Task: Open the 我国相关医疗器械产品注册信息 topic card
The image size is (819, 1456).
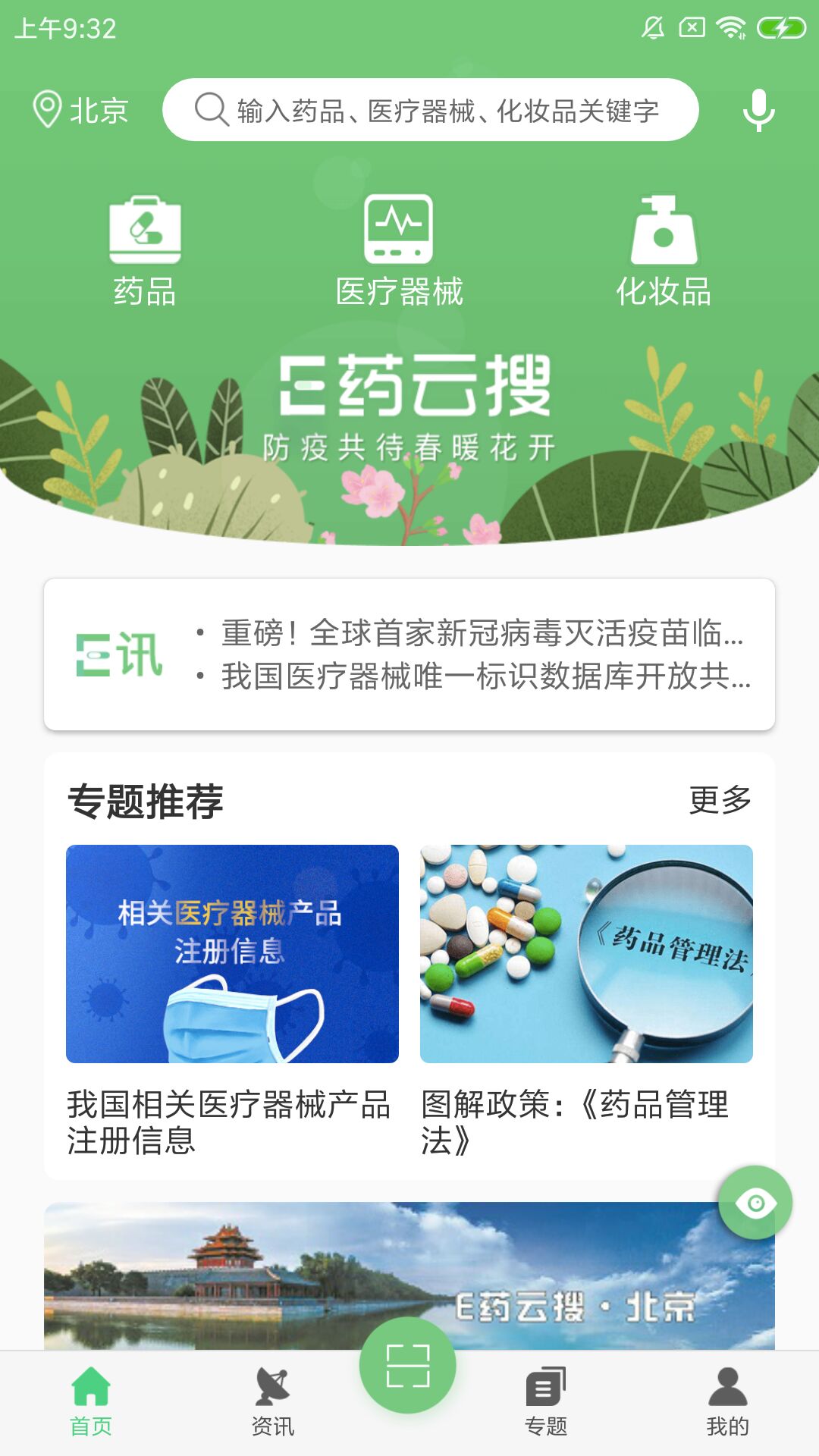Action: tap(232, 1001)
